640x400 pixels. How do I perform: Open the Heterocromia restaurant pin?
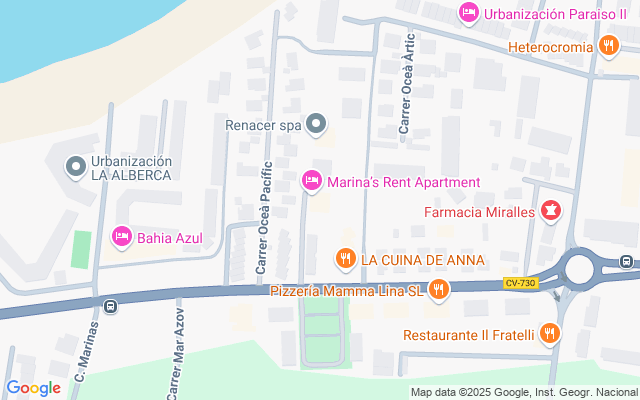pos(608,46)
